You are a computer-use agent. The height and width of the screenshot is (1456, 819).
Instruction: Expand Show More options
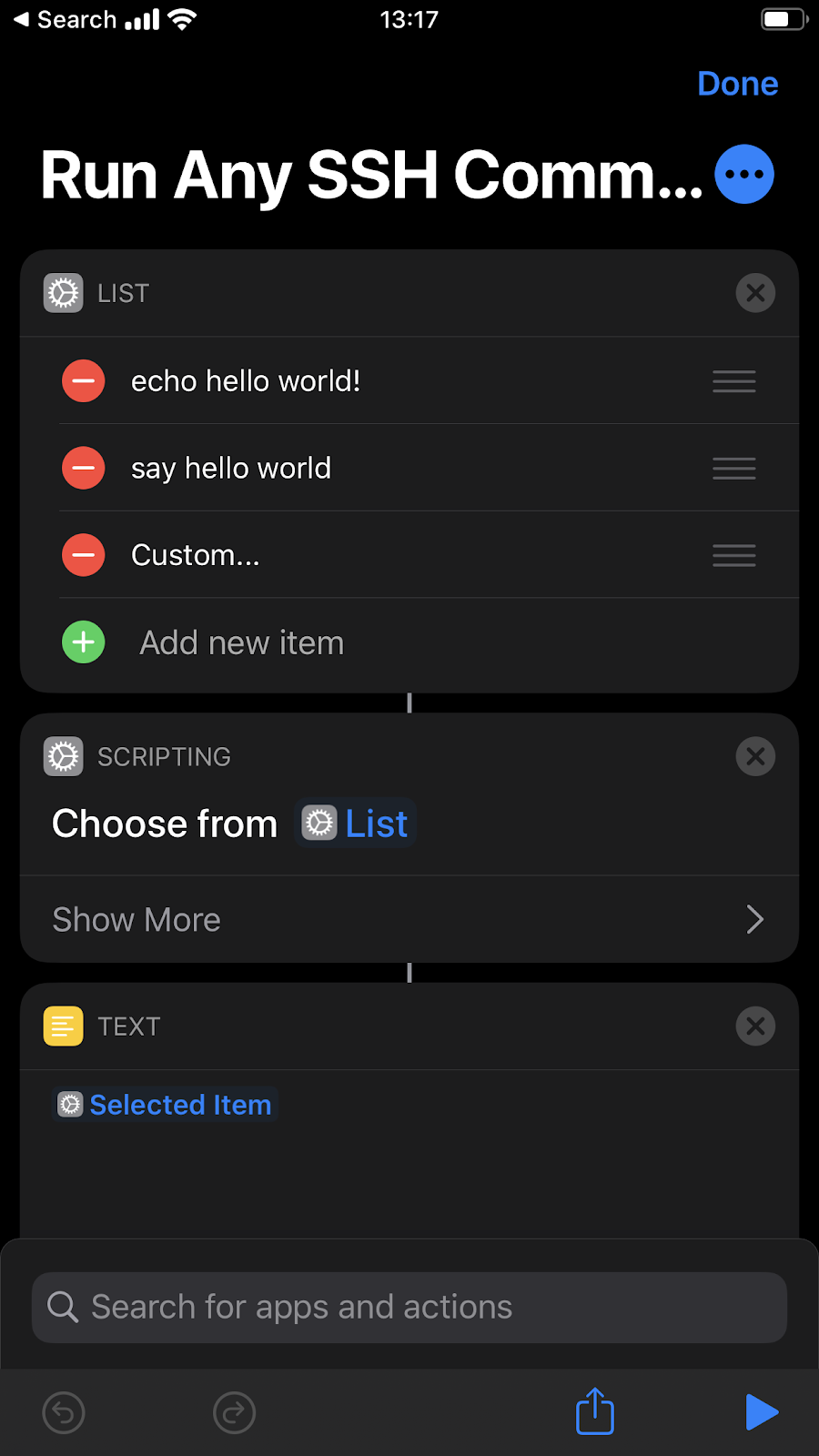click(x=409, y=919)
